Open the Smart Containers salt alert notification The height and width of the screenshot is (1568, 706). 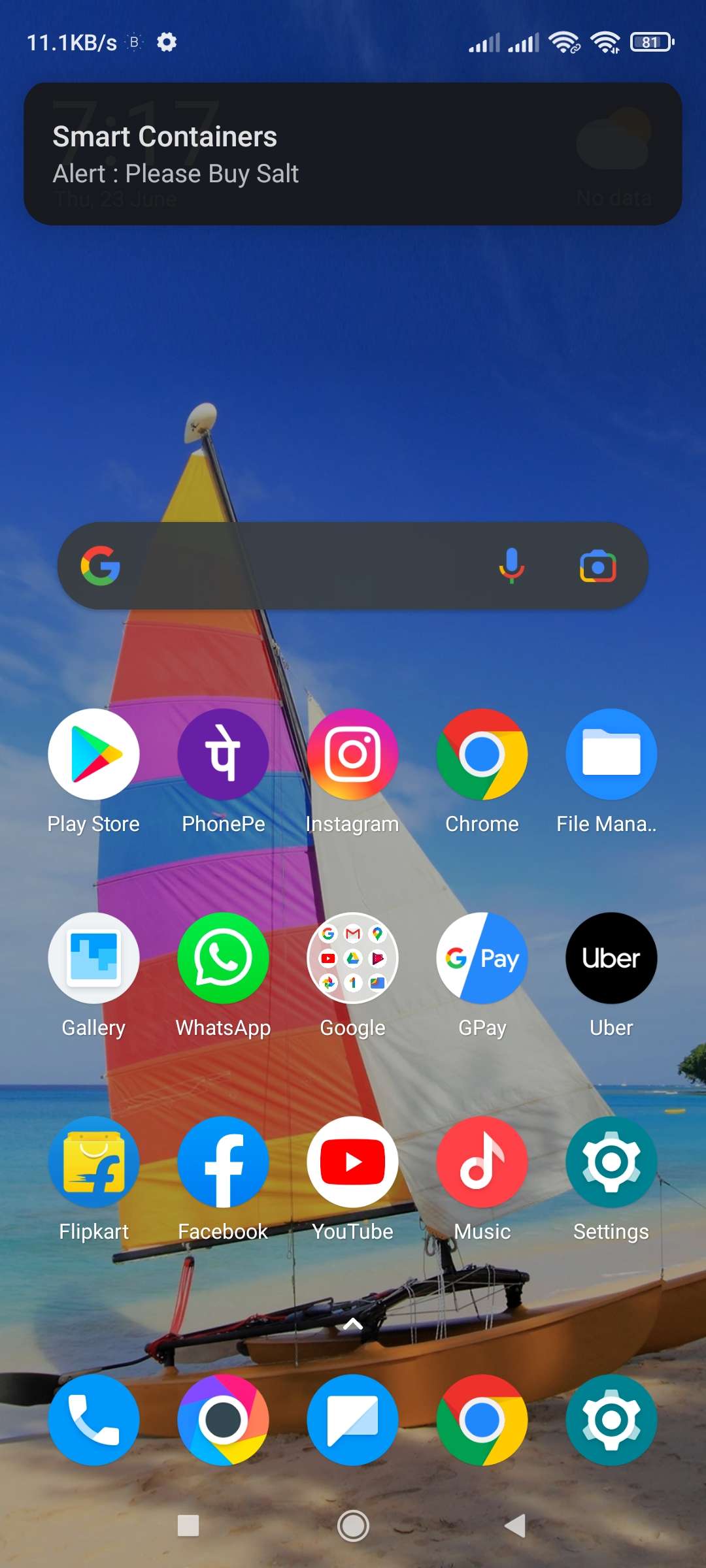353,154
